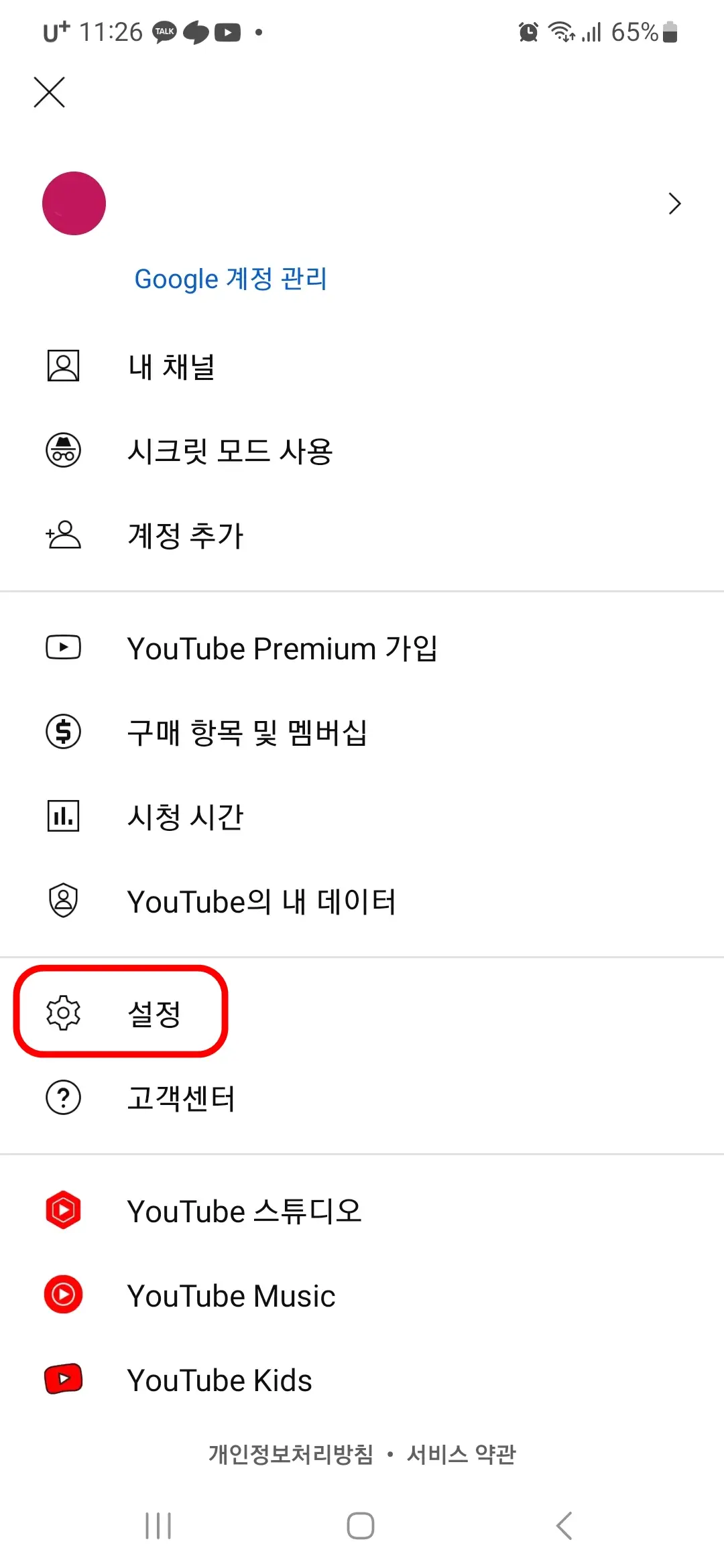Open 고객센터 help menu entry
Image resolution: width=724 pixels, height=1568 pixels.
pos(180,1097)
